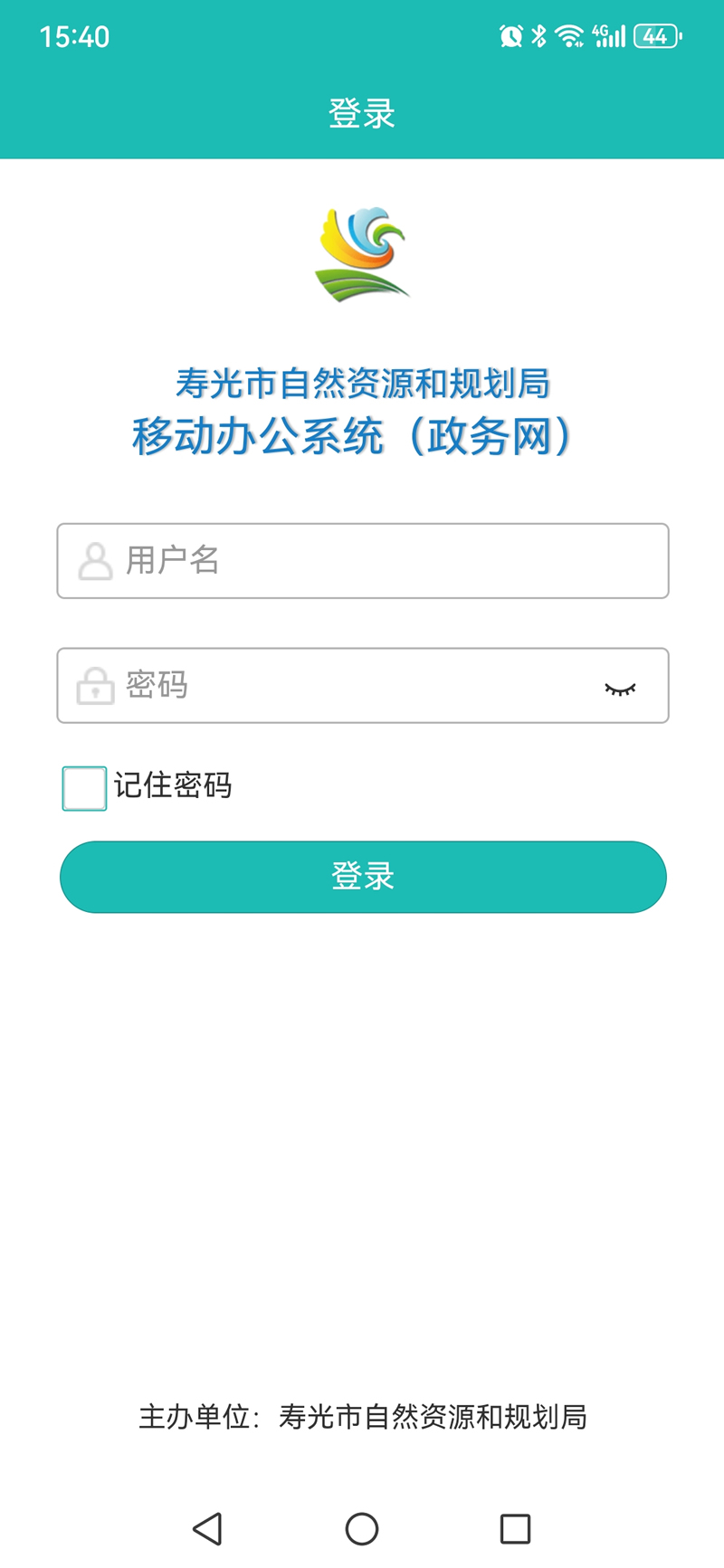Tap the 密码 password field
Screen dimensions: 724x1568
(344, 686)
